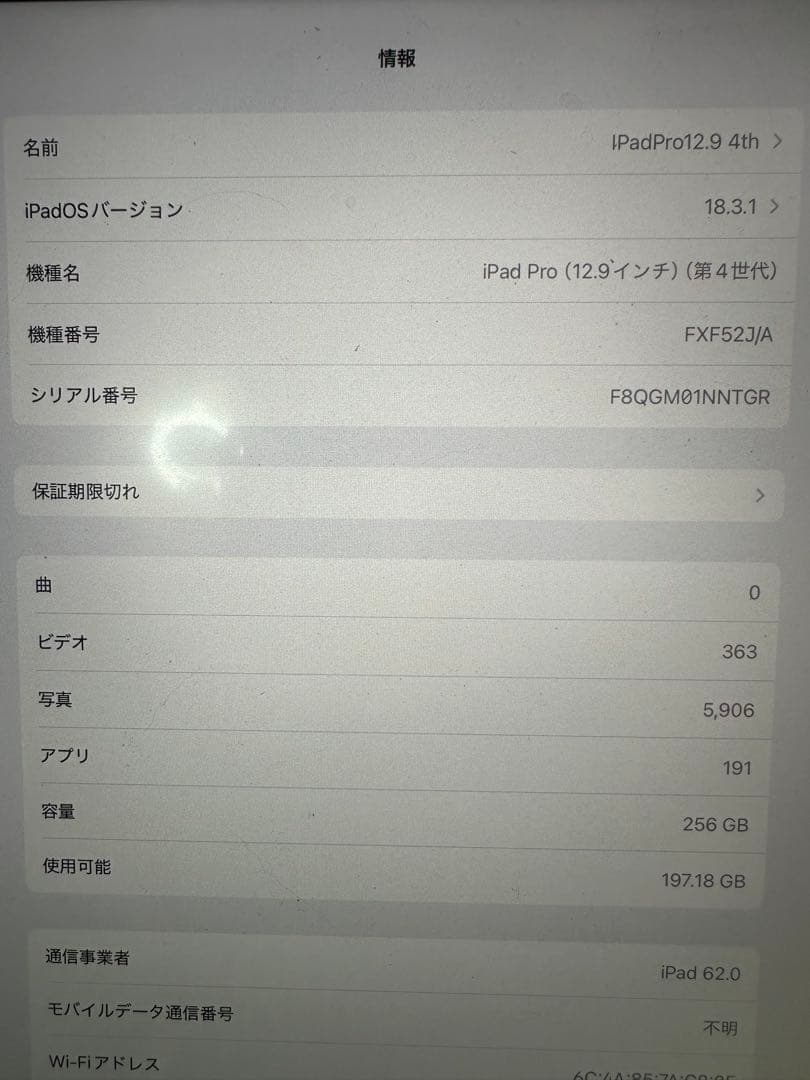Select the アプリ row showing 191

pos(400,759)
